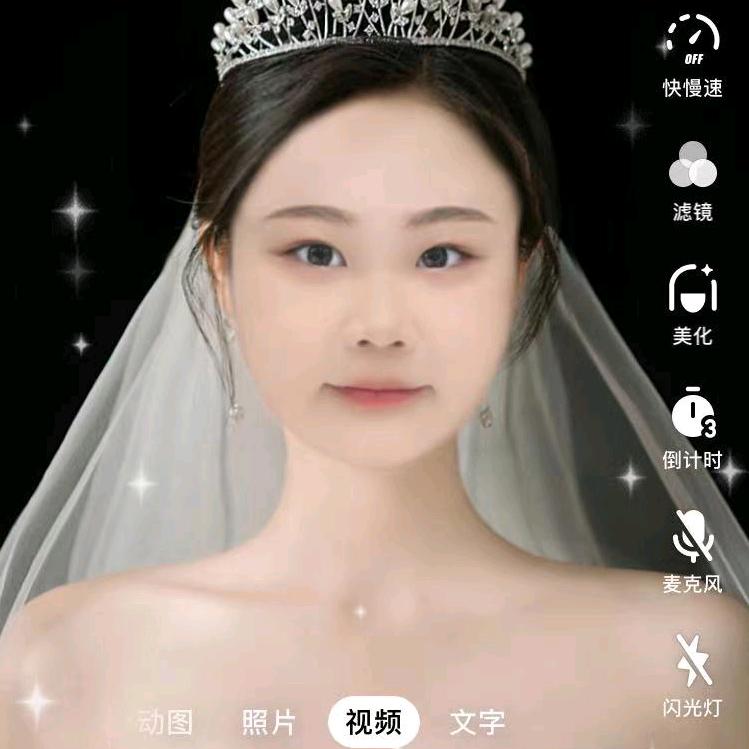Screen dimensions: 749x749
Task: Toggle the 麦克风 microphone
Action: 693,552
